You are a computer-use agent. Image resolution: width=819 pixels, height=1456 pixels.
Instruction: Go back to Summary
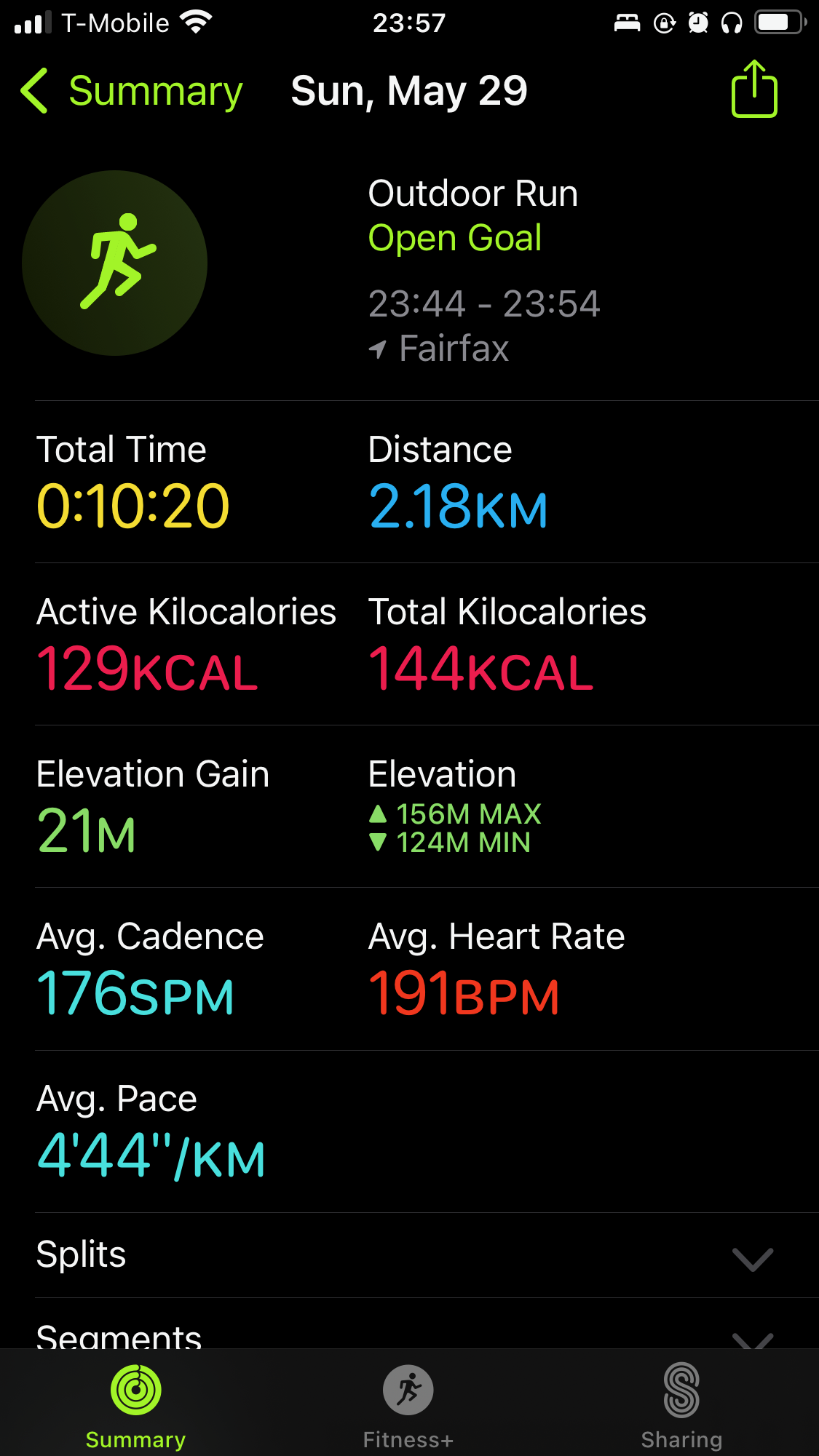coord(132,92)
